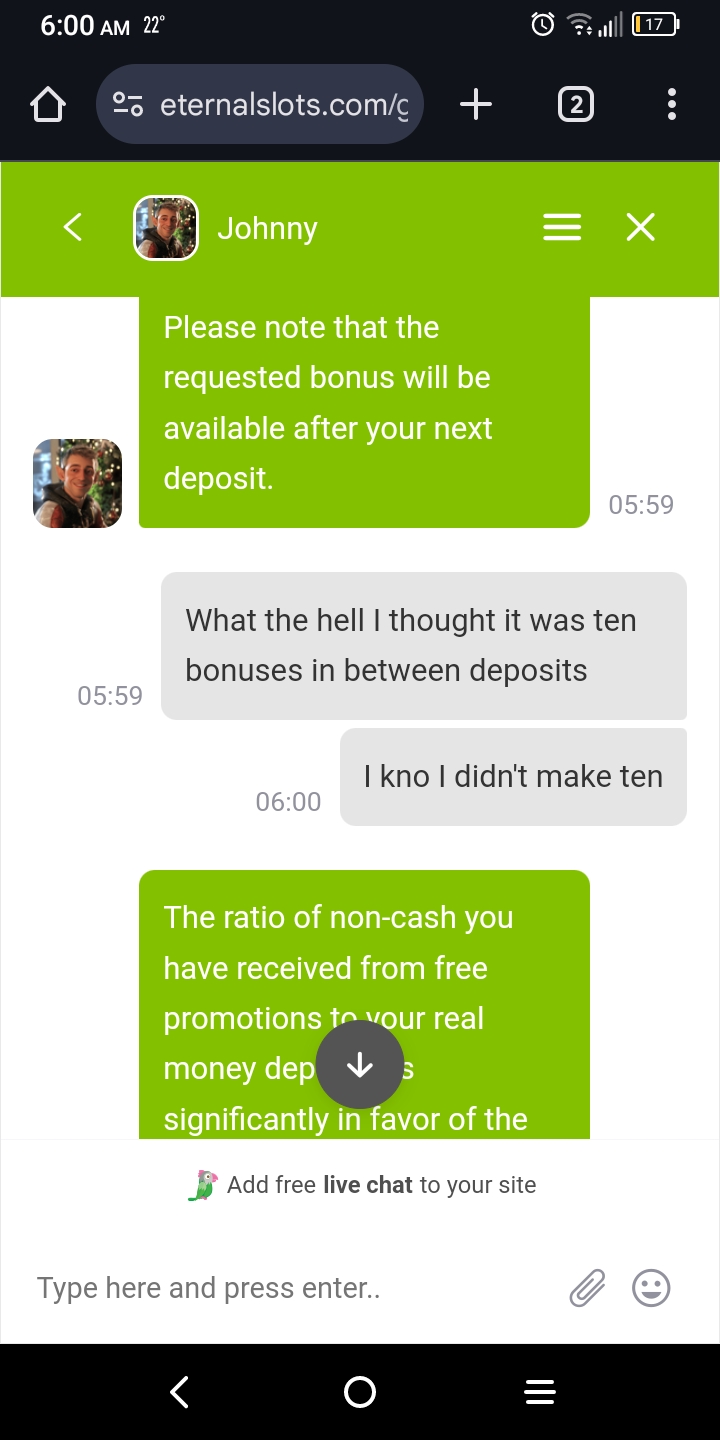This screenshot has height=1440, width=720.
Task: Focus the 'Type here and press enter' field
Action: (290, 1288)
